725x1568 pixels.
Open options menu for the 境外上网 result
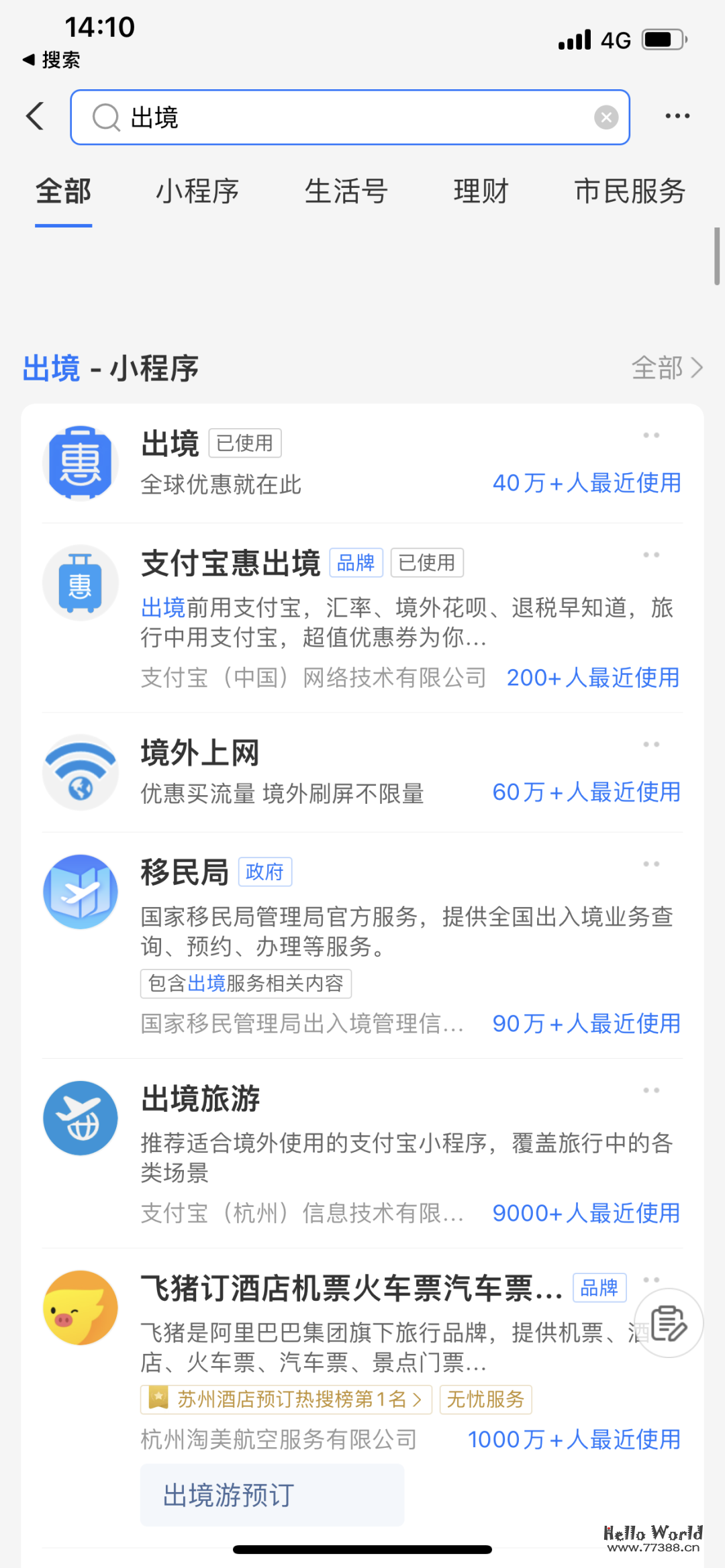coord(650,743)
